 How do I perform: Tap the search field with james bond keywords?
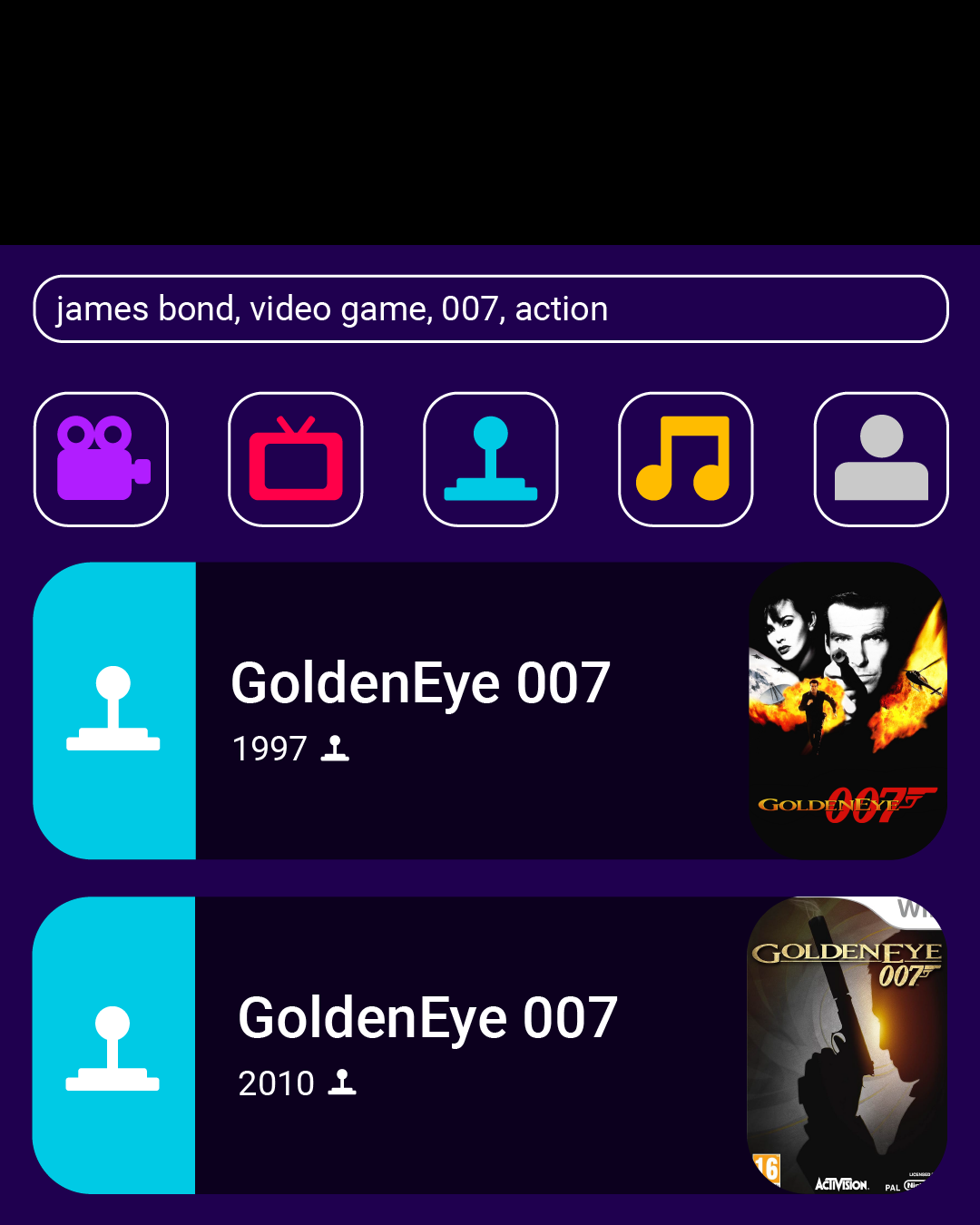pyautogui.click(x=490, y=309)
